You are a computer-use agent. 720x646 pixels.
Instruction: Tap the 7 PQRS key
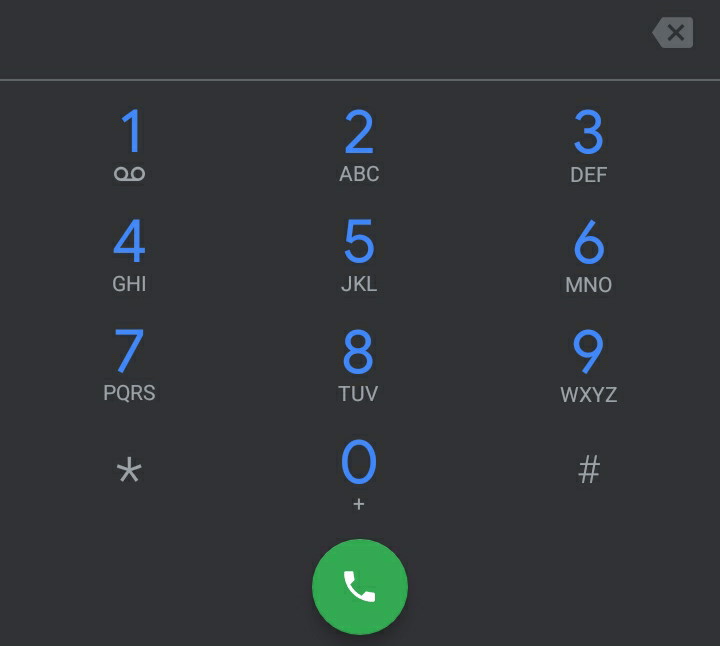click(x=129, y=365)
